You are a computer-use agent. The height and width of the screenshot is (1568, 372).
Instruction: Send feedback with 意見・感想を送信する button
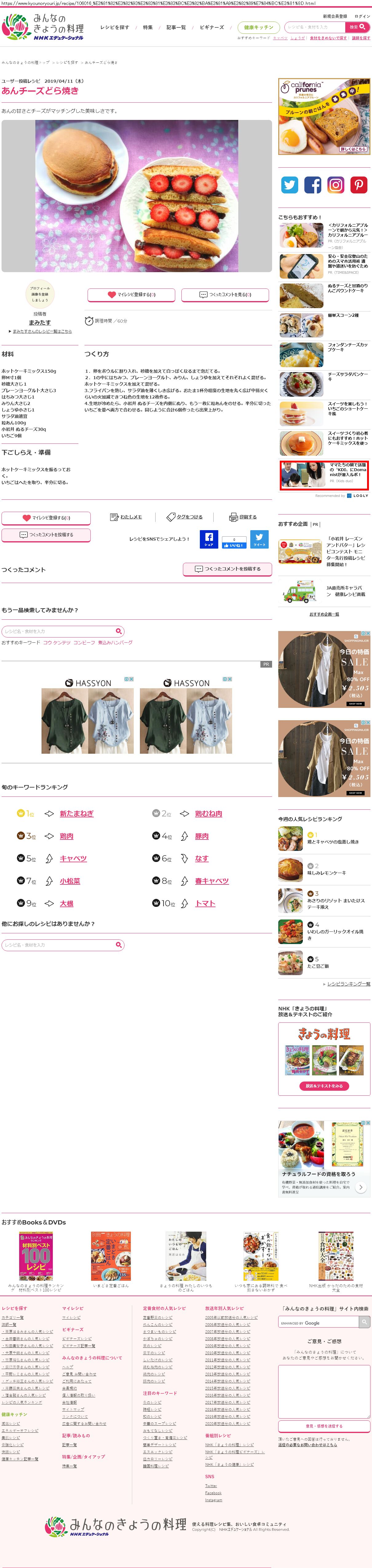tap(324, 1426)
